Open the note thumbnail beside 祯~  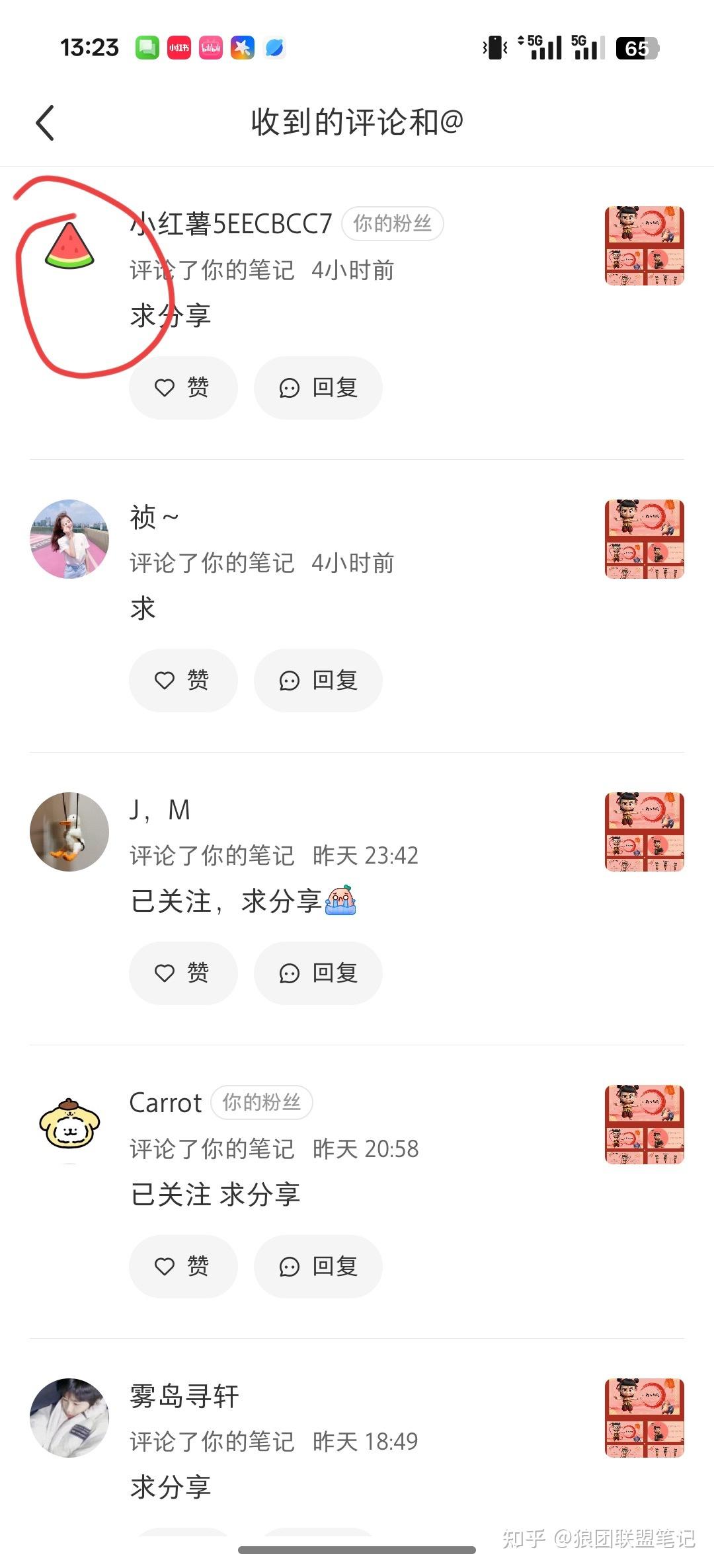(644, 539)
